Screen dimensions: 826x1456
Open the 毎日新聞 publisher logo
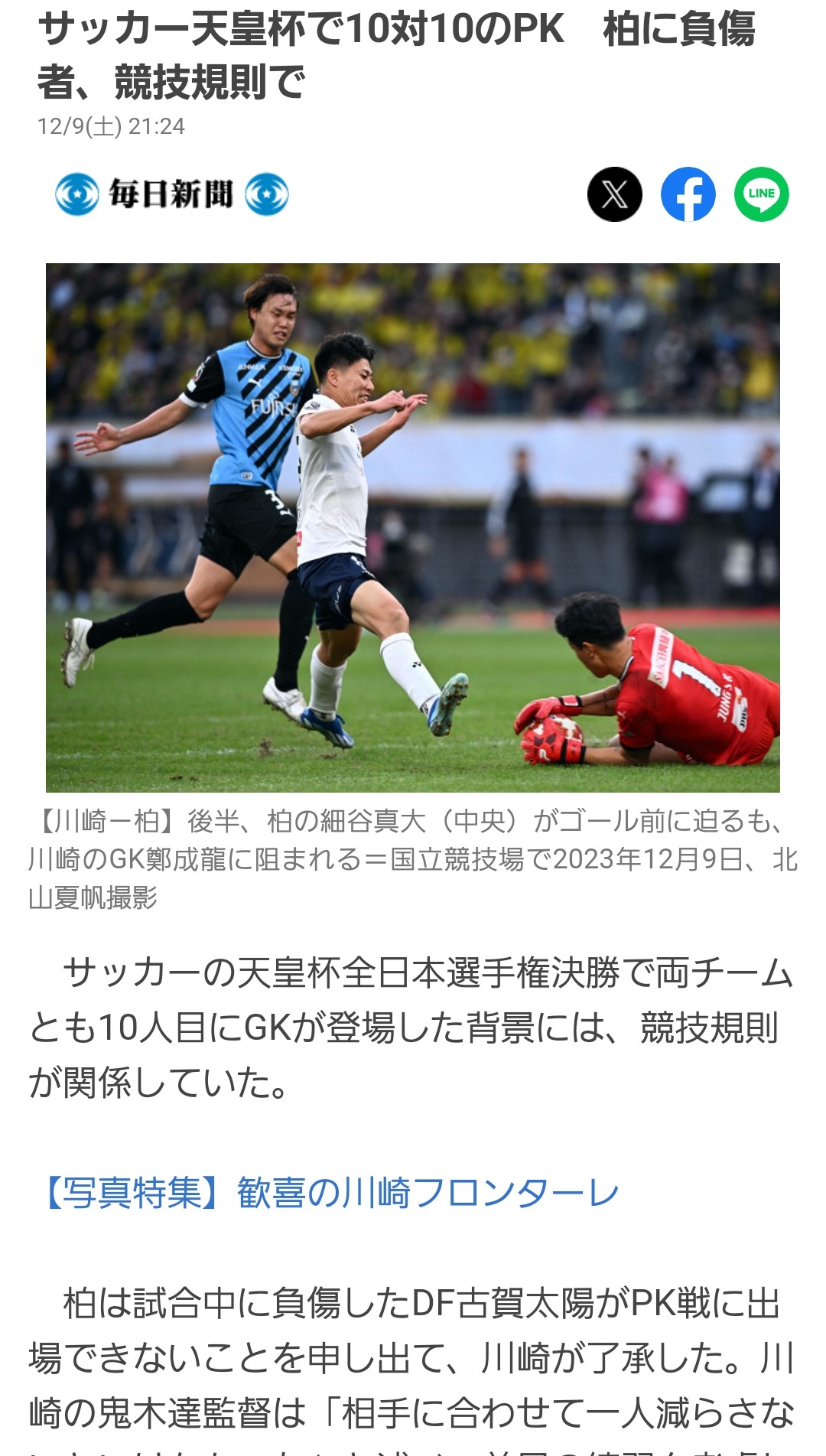172,194
